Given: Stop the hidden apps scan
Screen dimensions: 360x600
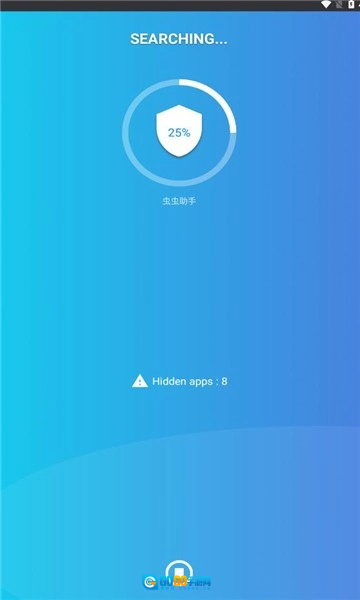Looking at the screenshot, I should (x=179, y=573).
